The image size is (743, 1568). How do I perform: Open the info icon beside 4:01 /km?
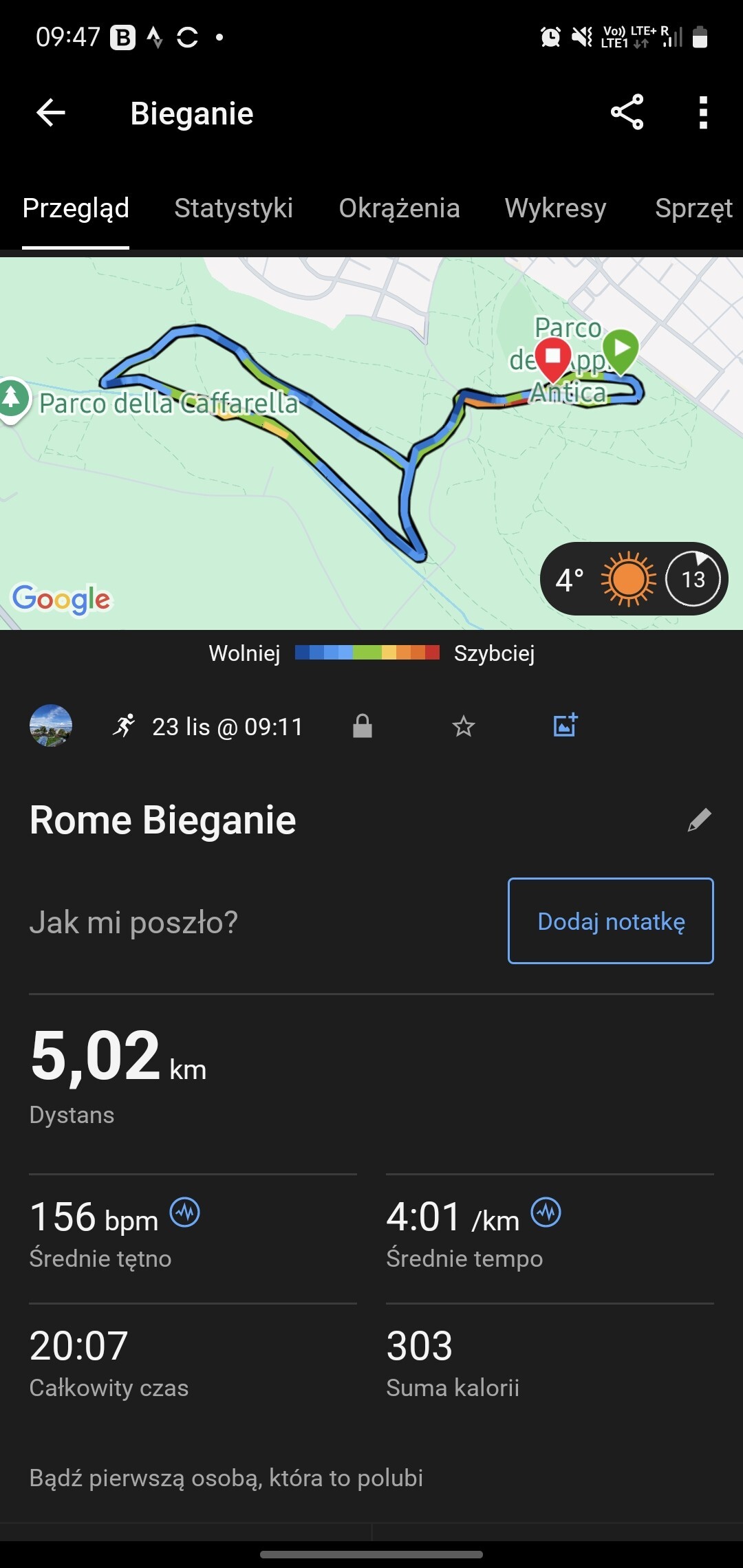coord(546,1212)
